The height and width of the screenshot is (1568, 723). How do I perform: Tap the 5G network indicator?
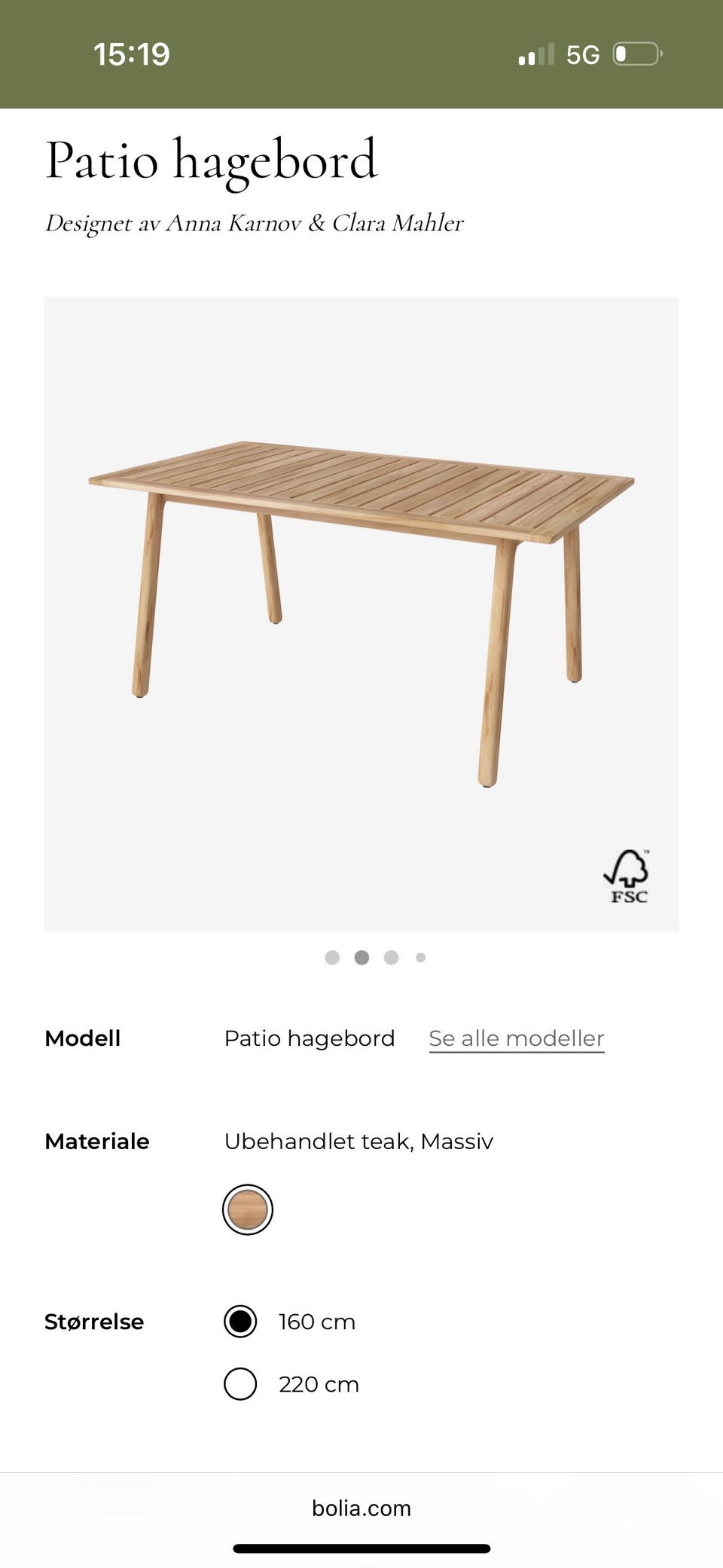pyautogui.click(x=584, y=53)
